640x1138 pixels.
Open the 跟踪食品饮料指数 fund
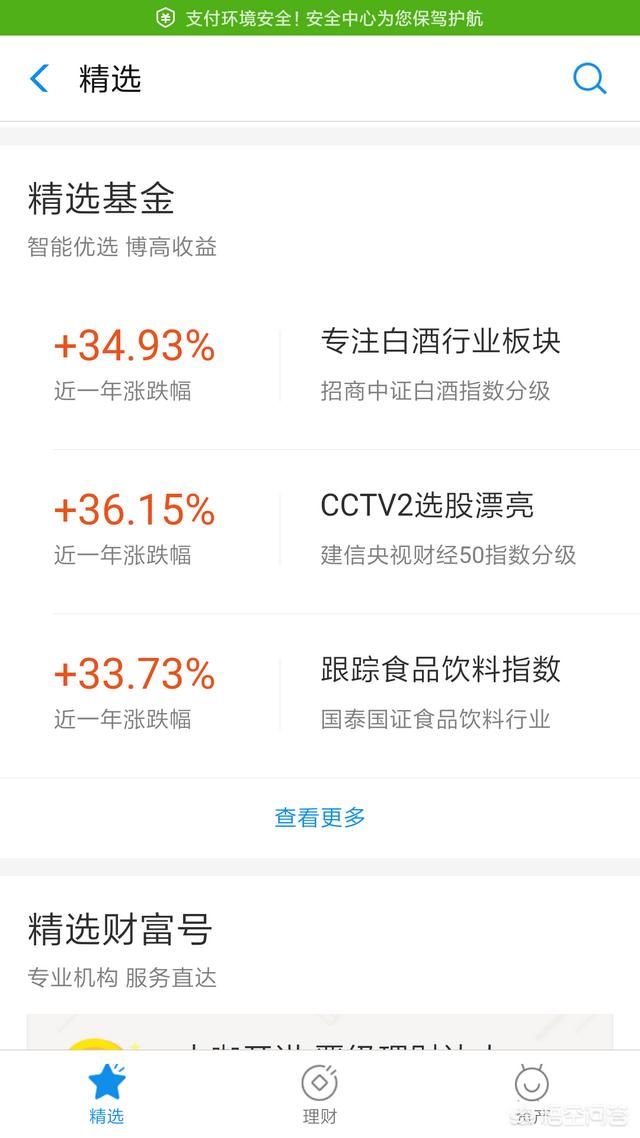coord(440,670)
